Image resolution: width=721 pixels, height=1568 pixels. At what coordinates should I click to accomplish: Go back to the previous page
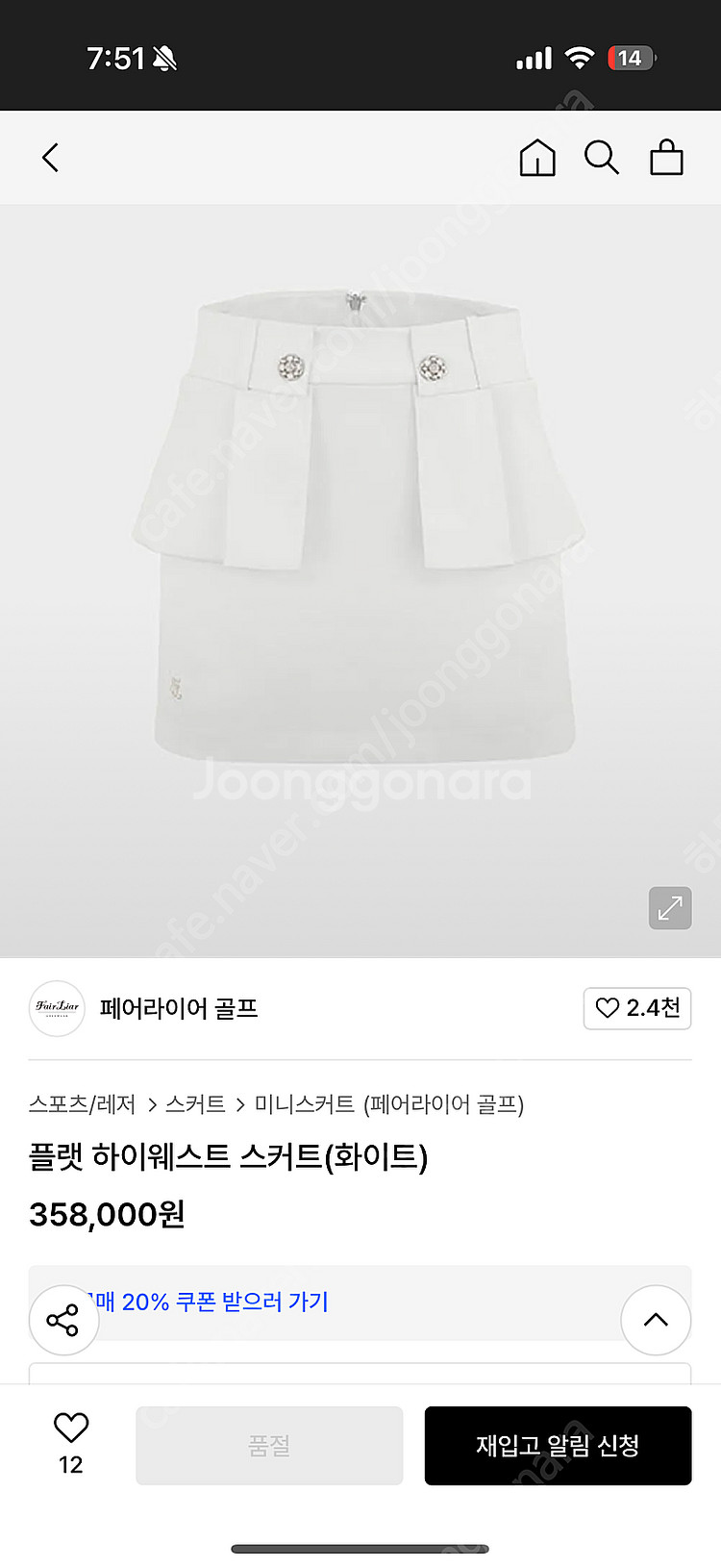point(51,158)
